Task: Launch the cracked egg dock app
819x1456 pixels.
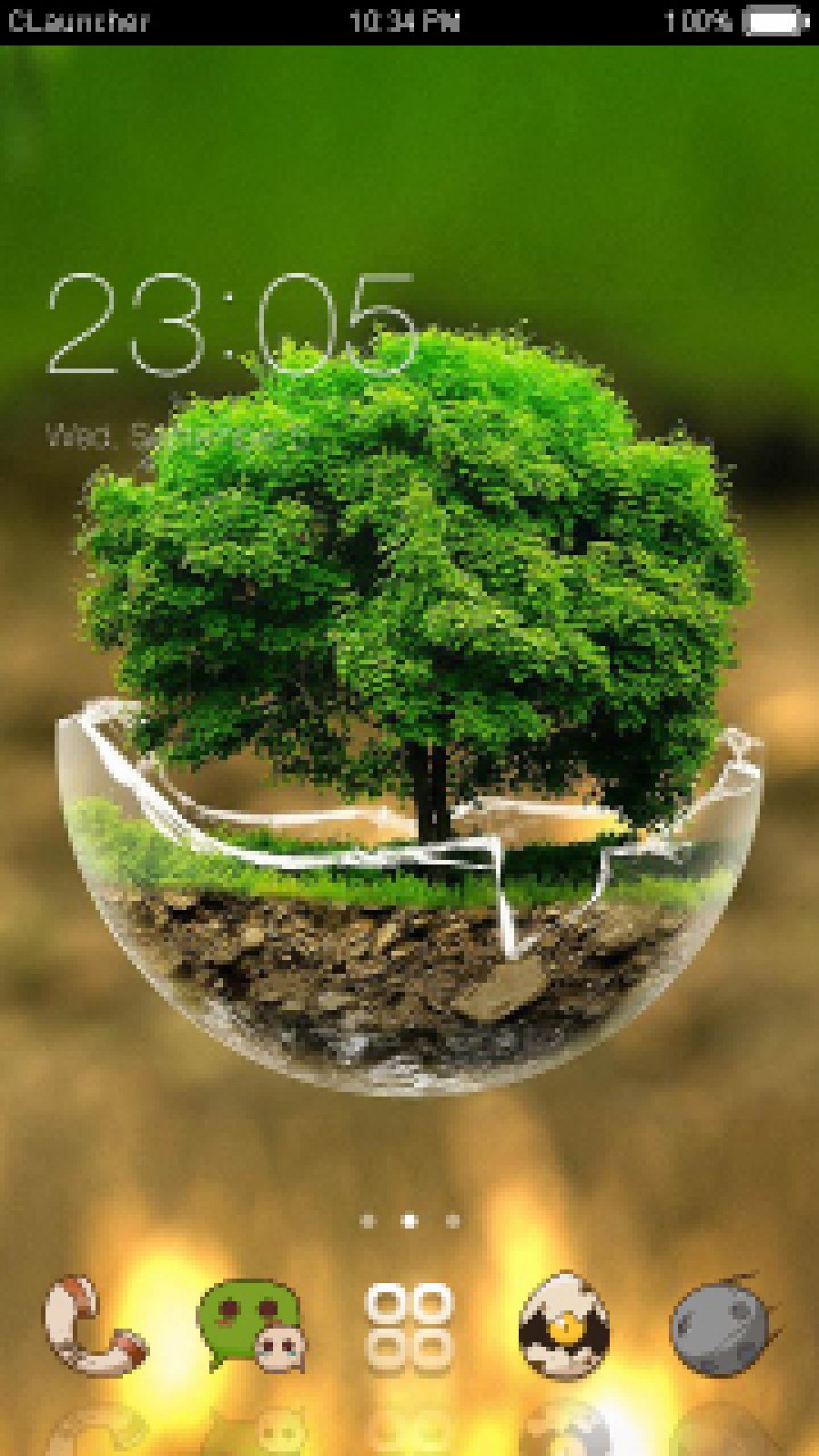Action: point(564,1326)
